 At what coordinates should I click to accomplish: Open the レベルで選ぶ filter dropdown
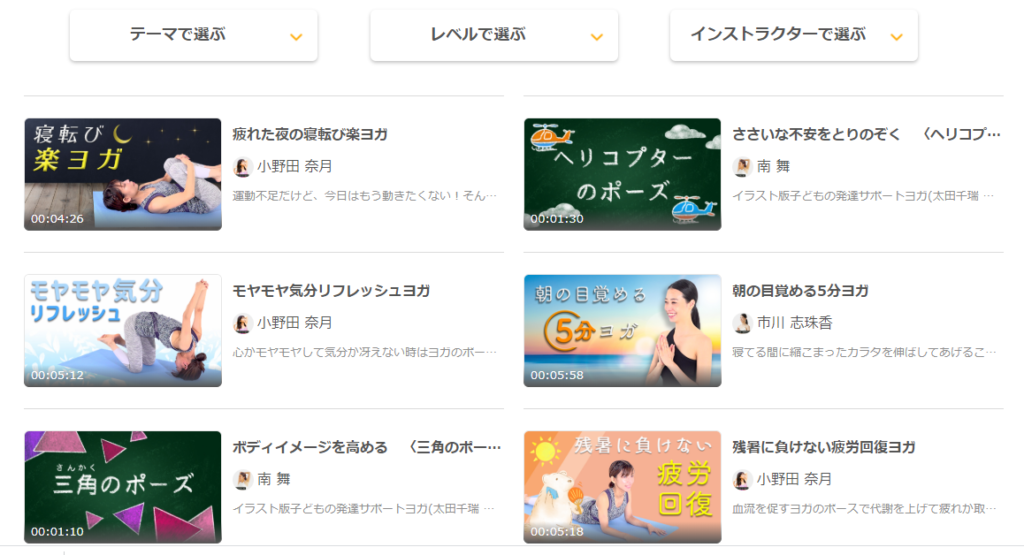point(493,35)
